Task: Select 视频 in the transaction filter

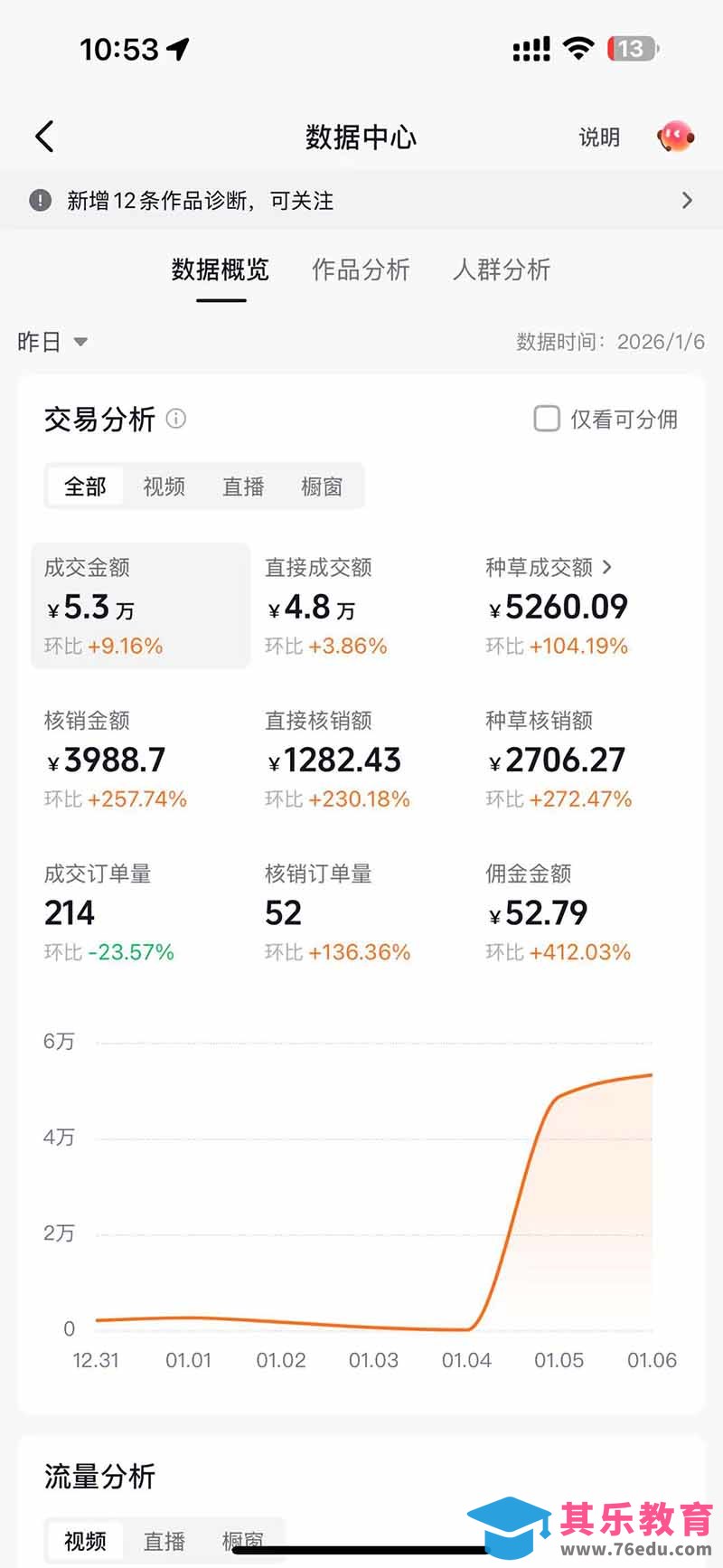Action: click(x=163, y=486)
